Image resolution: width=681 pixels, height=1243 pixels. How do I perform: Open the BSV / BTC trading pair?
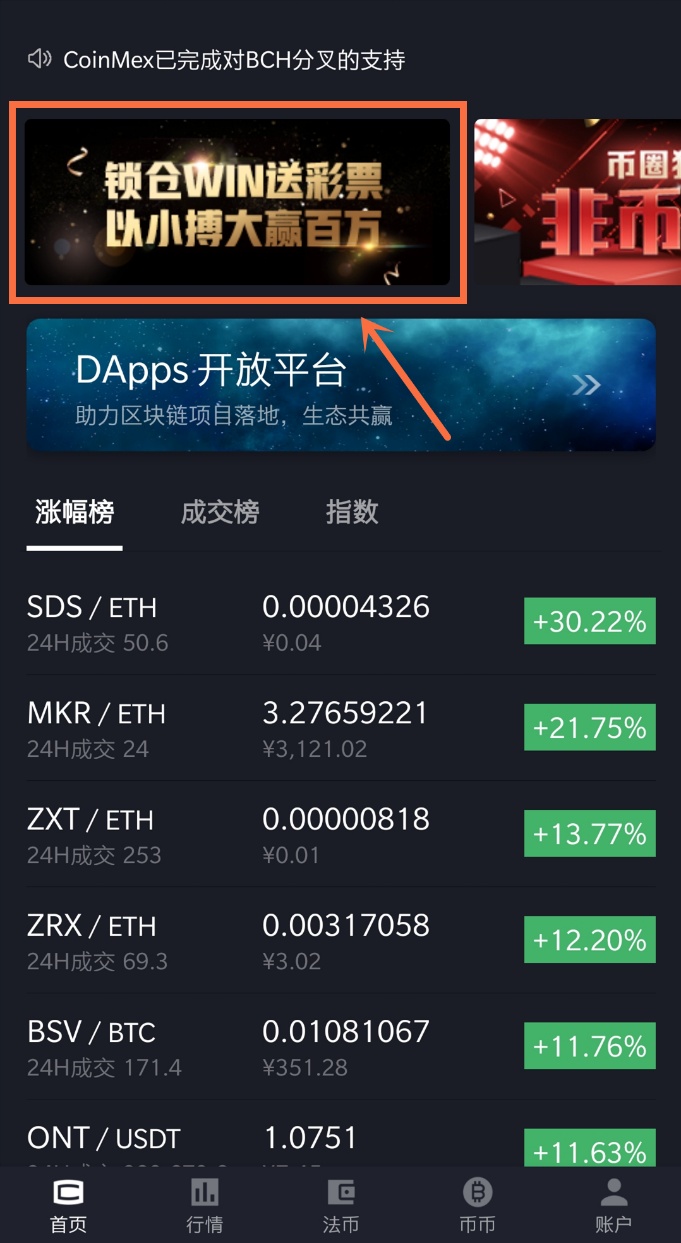pos(340,1046)
